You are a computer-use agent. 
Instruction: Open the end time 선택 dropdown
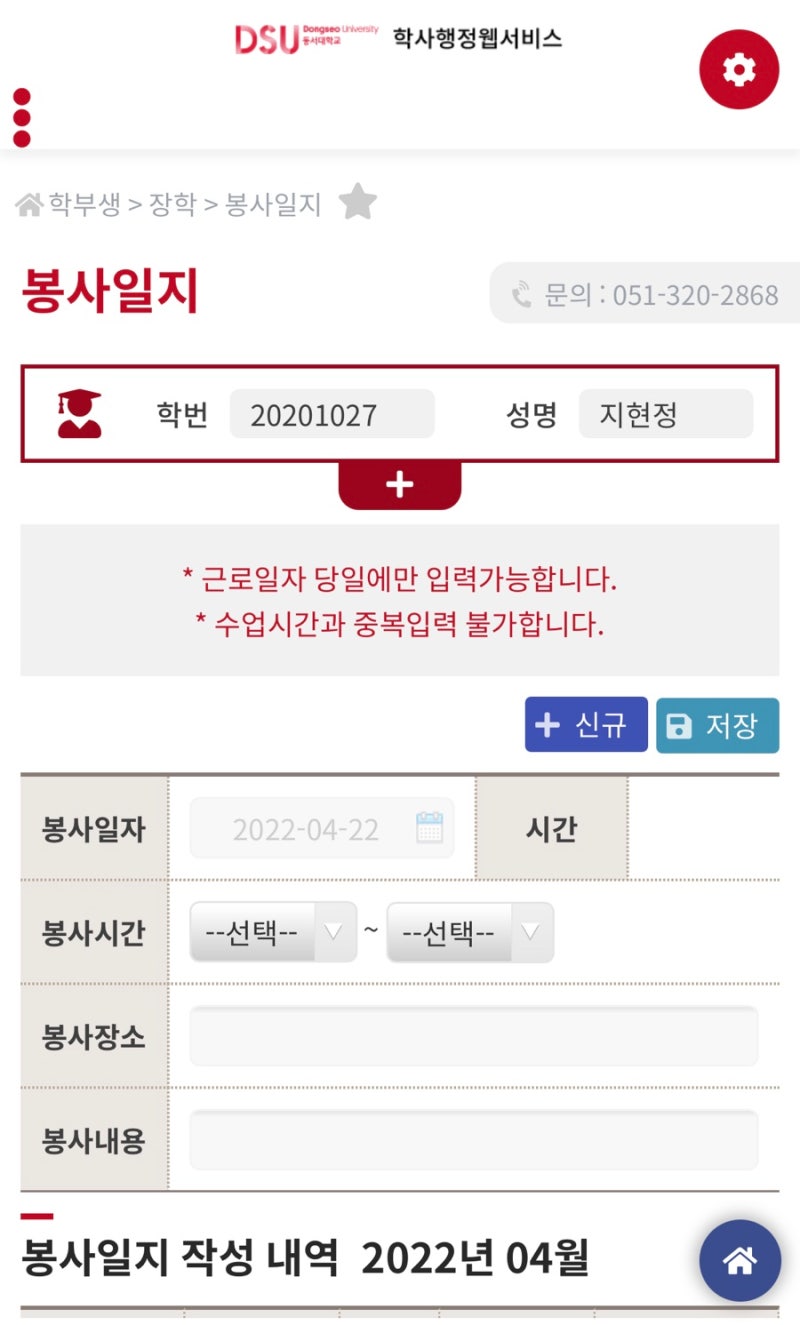click(x=470, y=932)
